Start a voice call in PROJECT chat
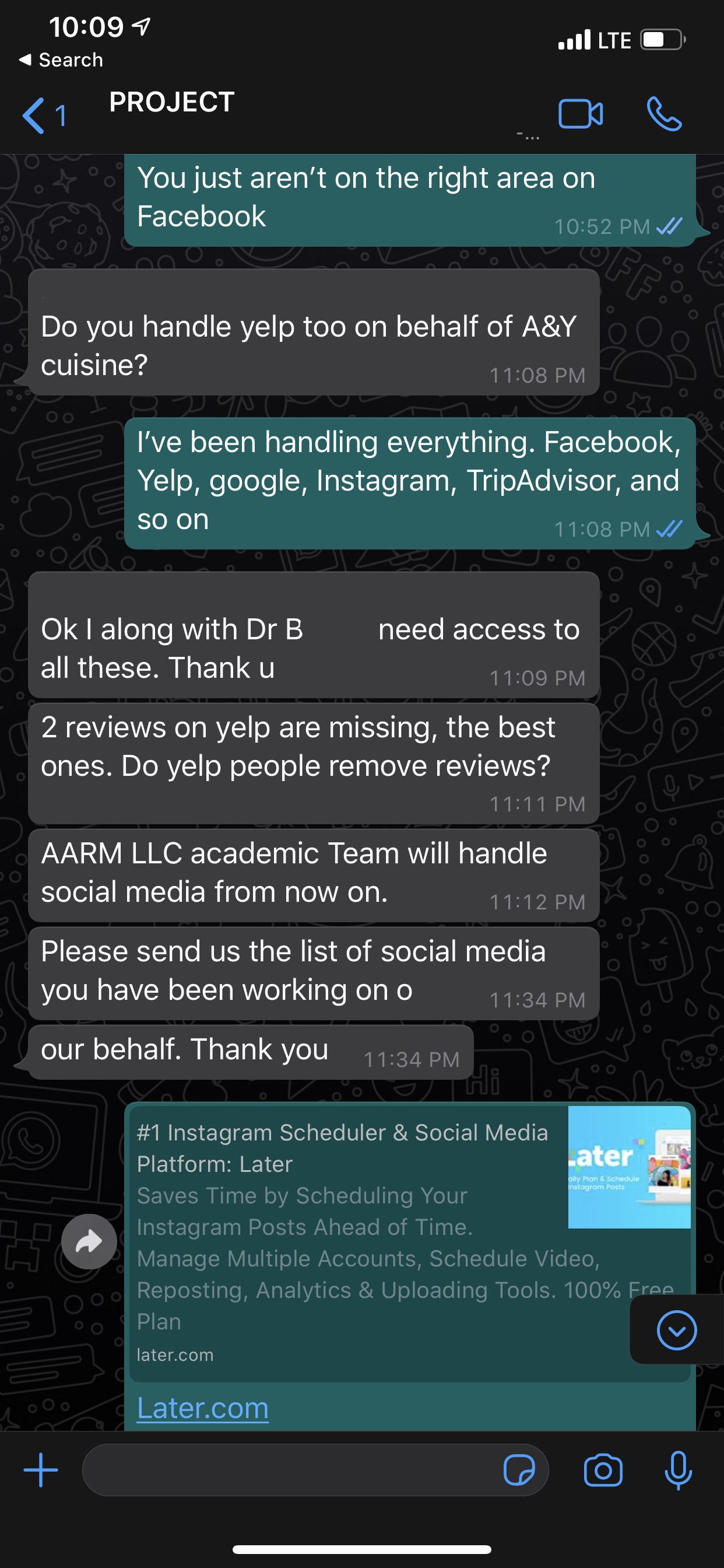 tap(664, 114)
